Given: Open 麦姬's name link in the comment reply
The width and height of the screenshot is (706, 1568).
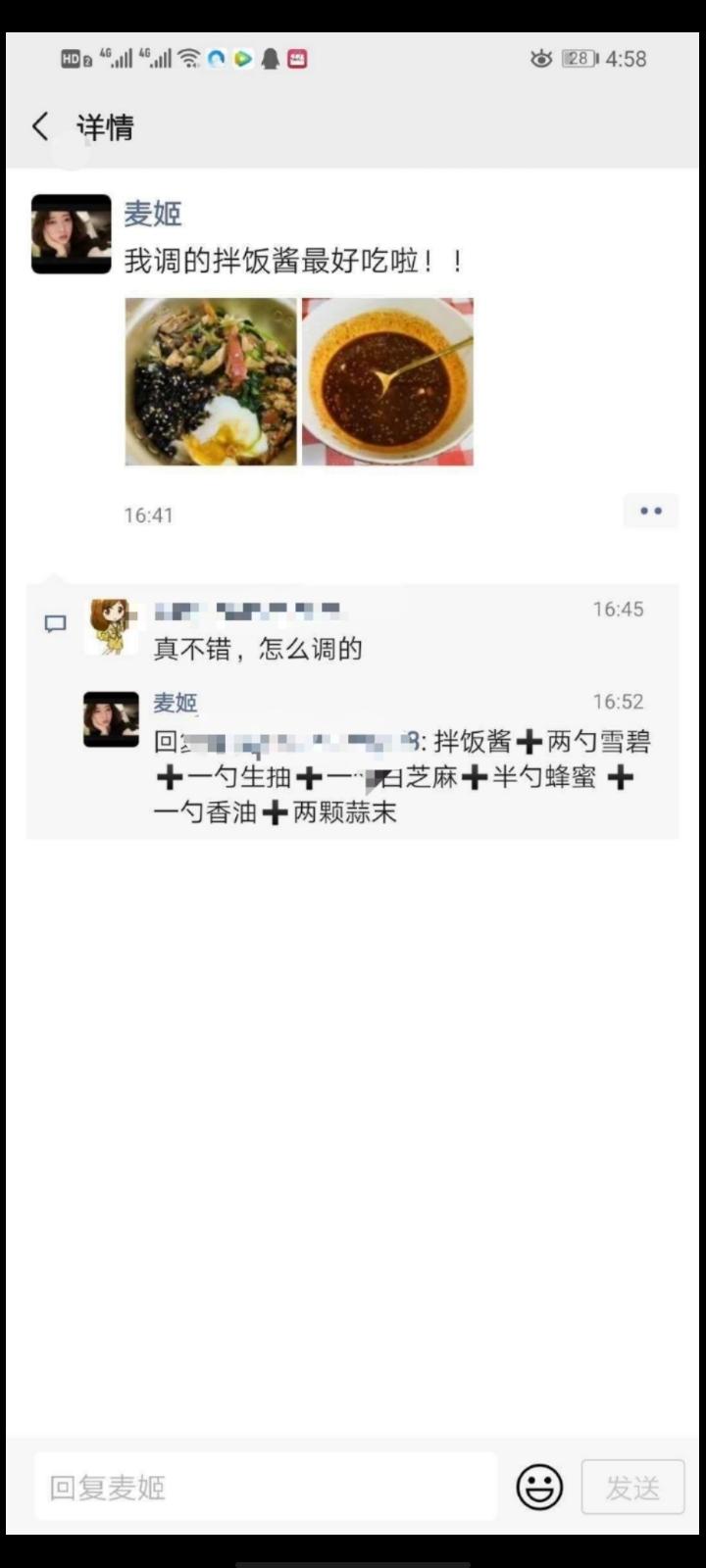Looking at the screenshot, I should [x=175, y=702].
